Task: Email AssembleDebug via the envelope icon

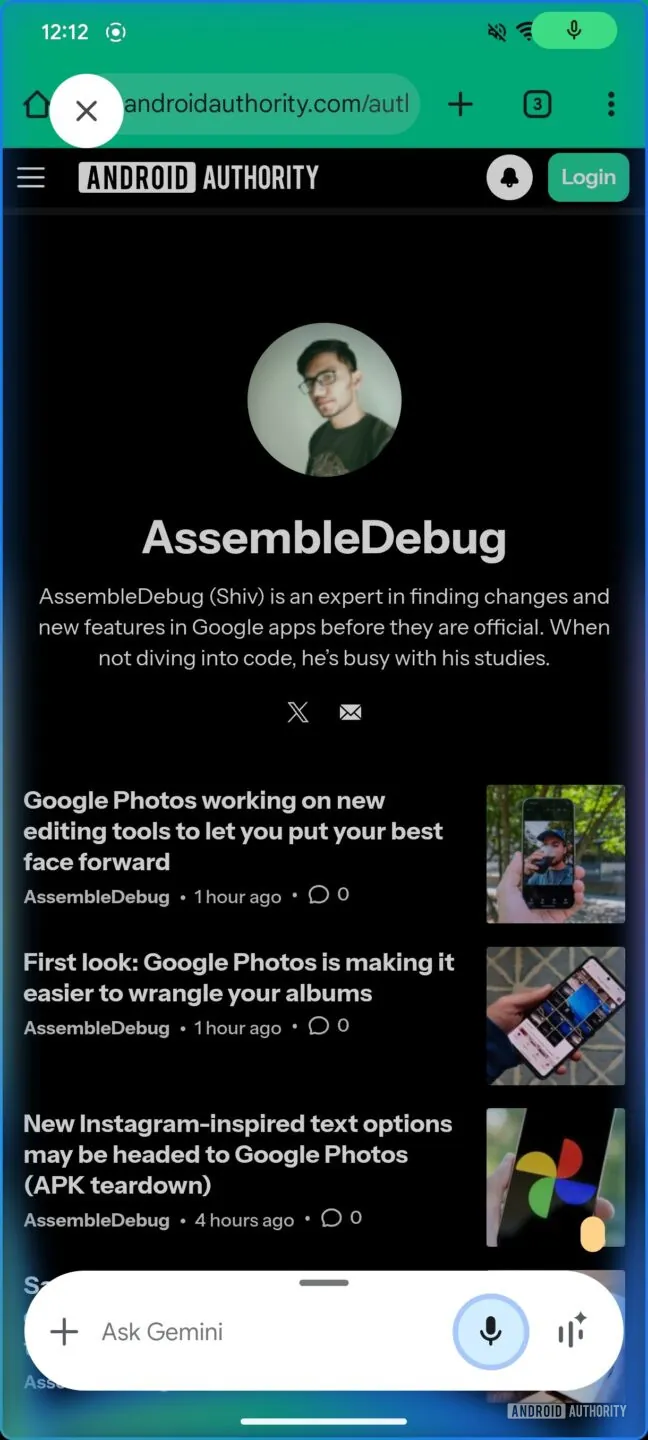Action: pyautogui.click(x=350, y=712)
